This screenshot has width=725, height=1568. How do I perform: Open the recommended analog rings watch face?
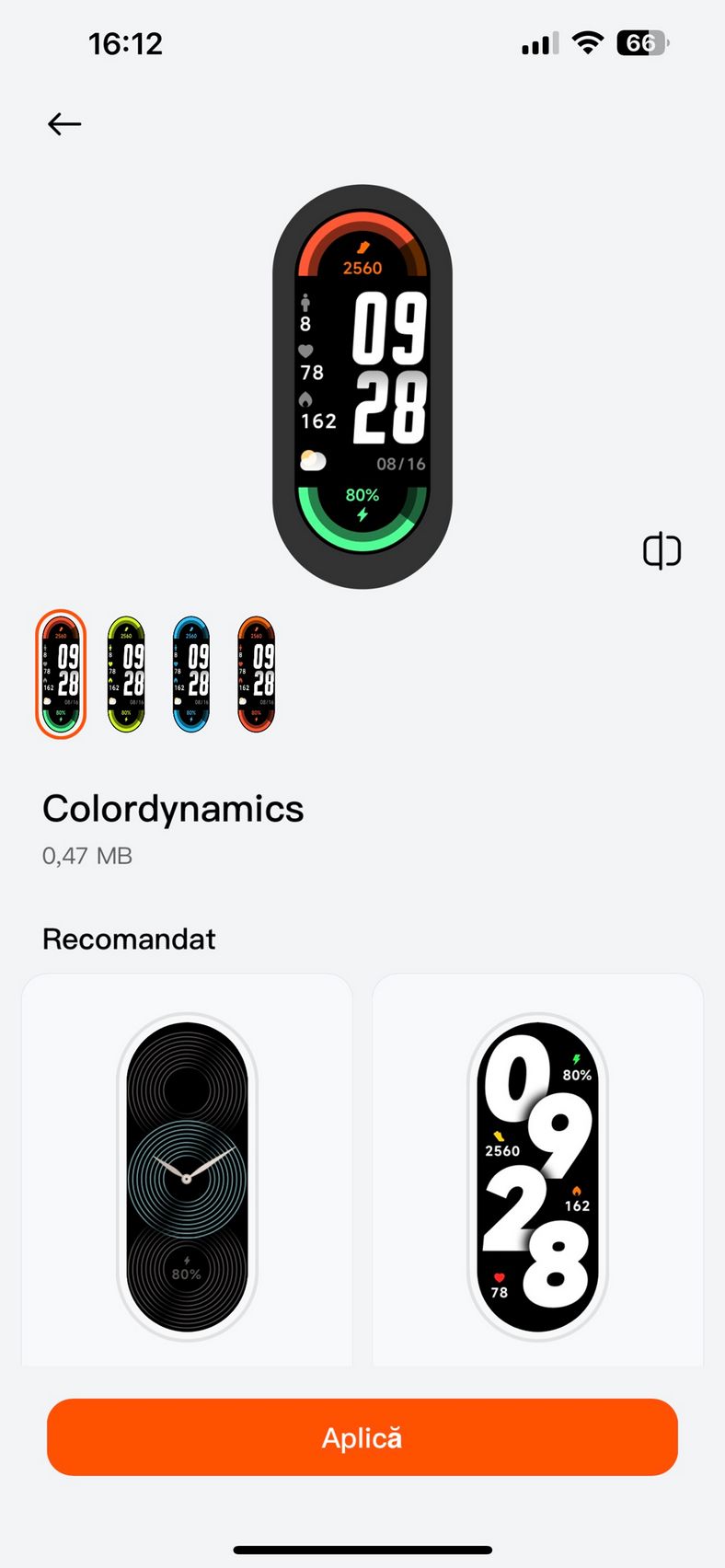coord(187,1170)
